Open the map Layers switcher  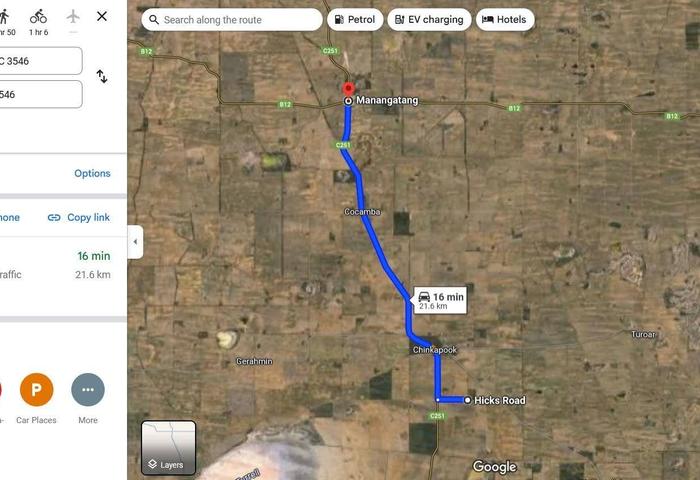click(168, 447)
